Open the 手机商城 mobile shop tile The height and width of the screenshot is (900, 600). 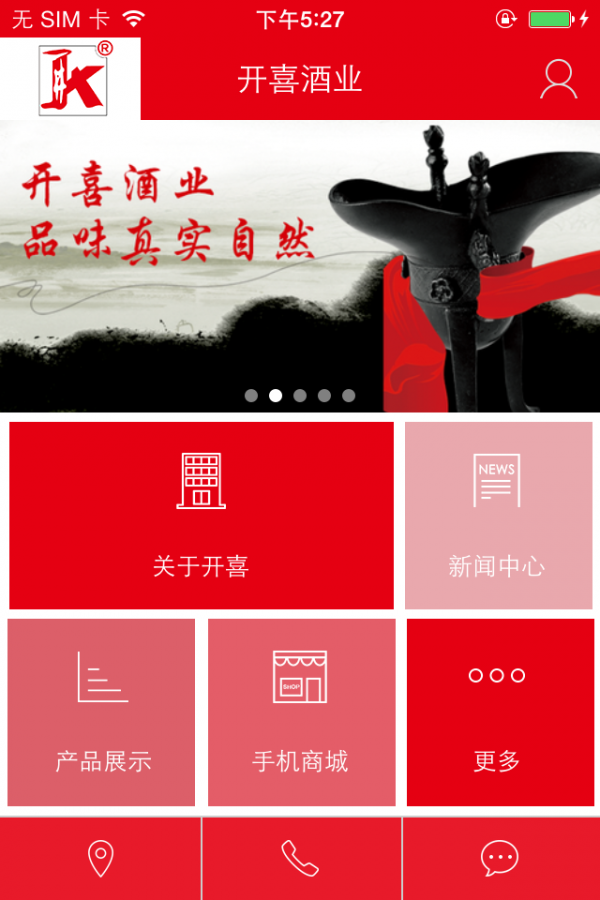pos(301,712)
